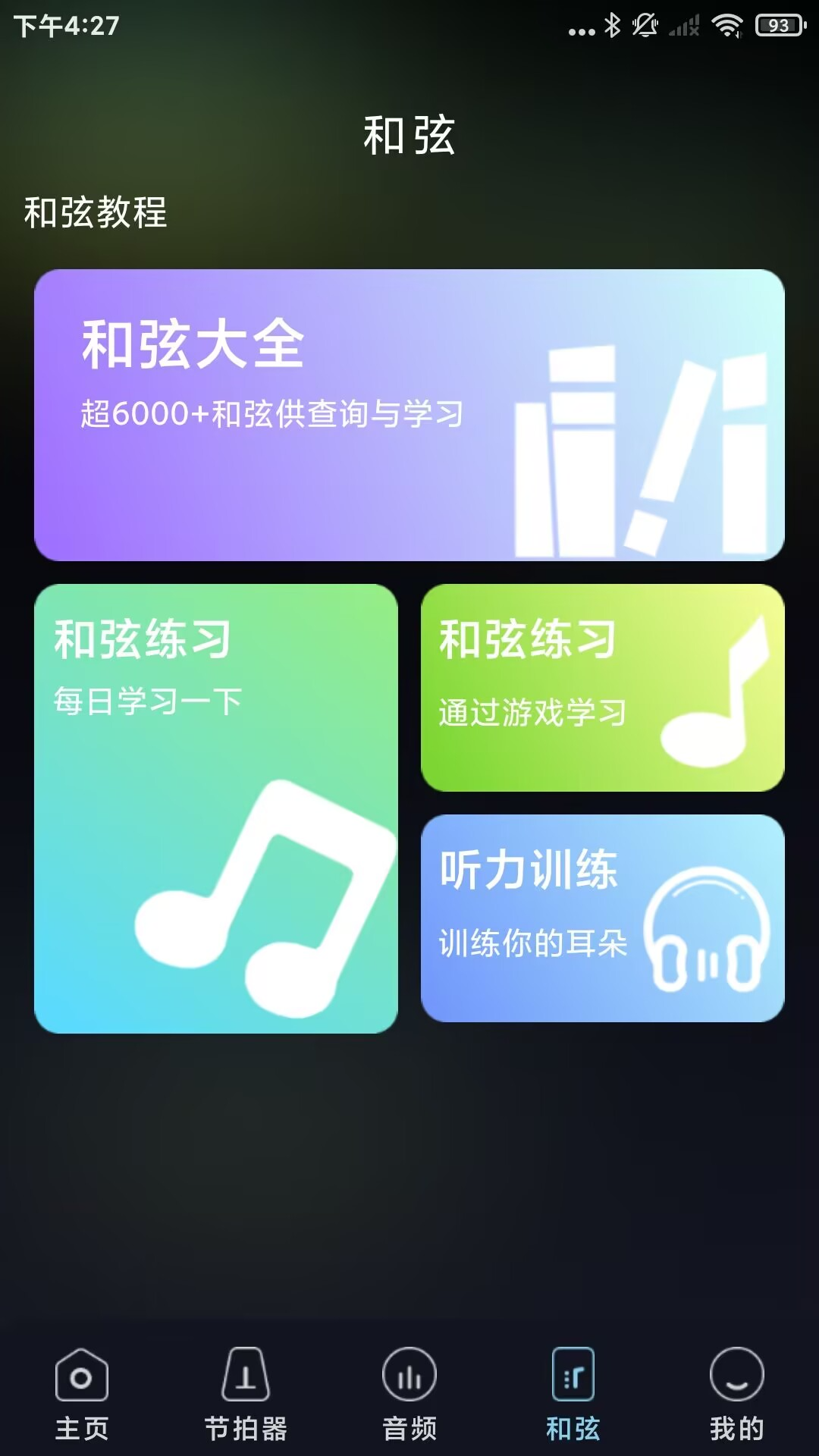Select the 音频 audio tab

point(409,1394)
